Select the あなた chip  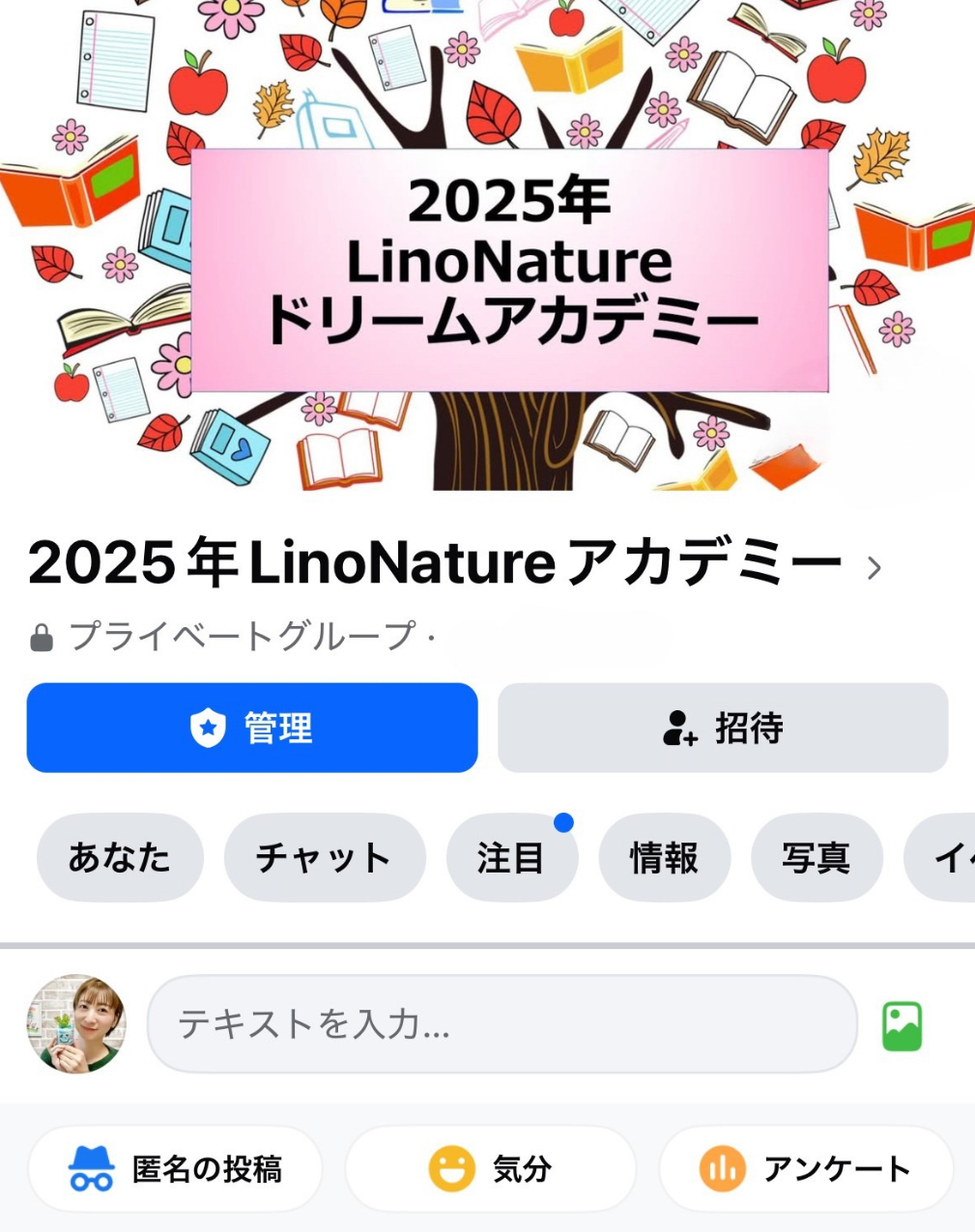coord(120,857)
